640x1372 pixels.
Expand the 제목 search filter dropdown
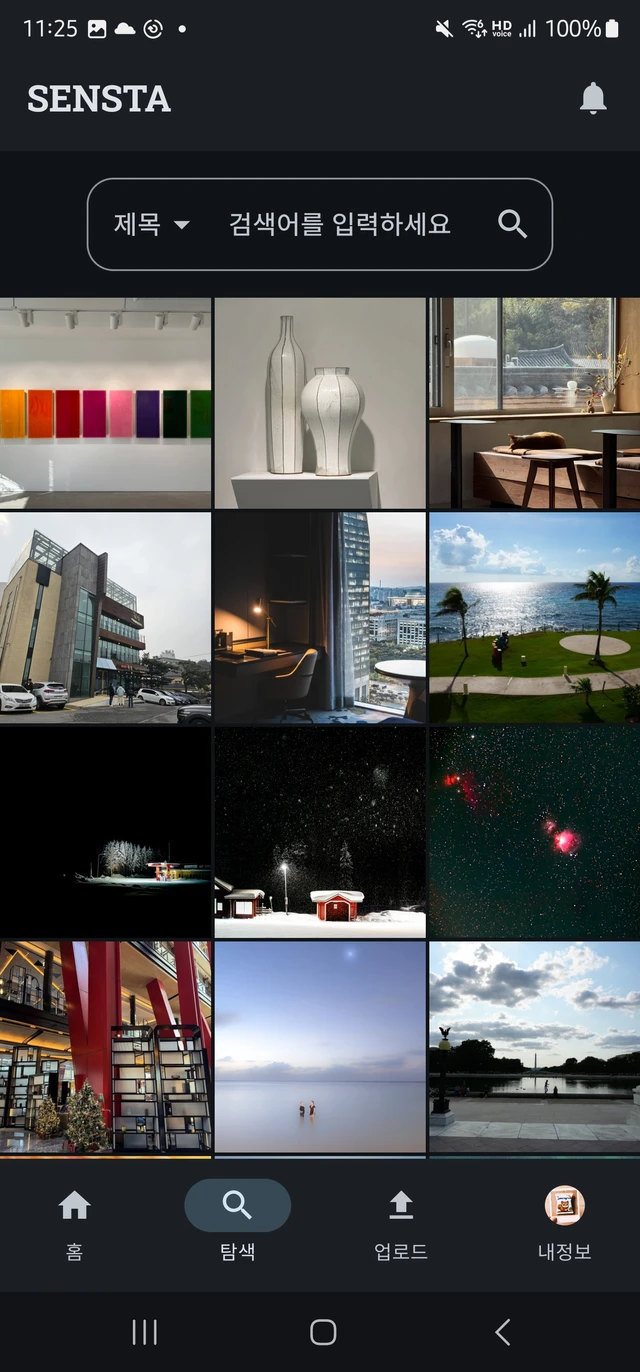click(151, 224)
